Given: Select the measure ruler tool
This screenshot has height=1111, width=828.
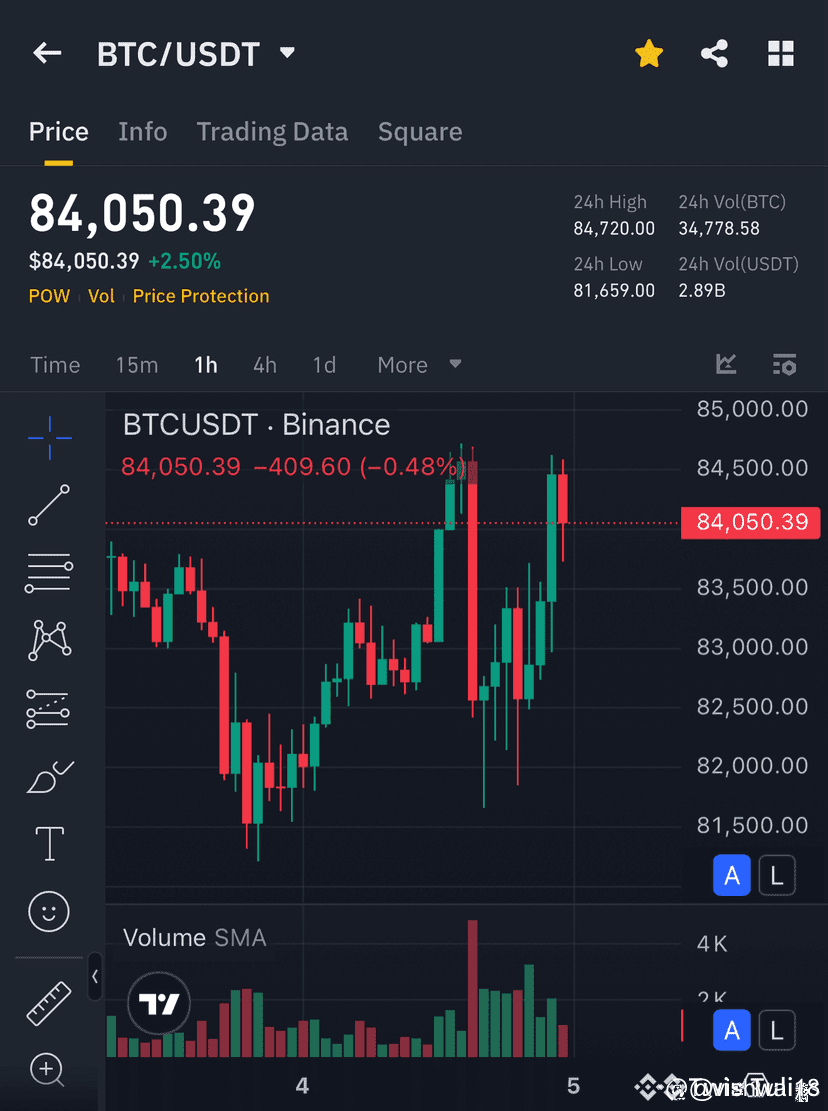Looking at the screenshot, I should coord(48,1003).
